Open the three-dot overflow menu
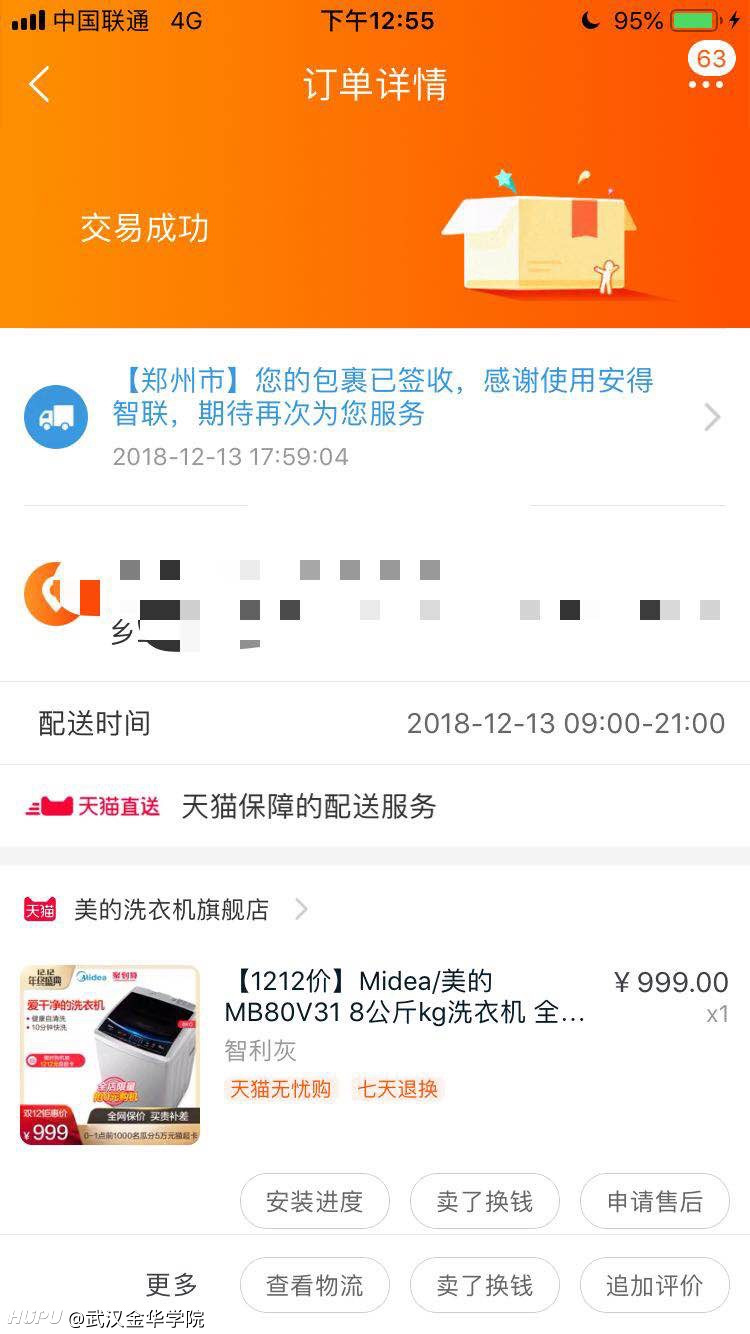This screenshot has width=750, height=1334. pyautogui.click(x=706, y=85)
